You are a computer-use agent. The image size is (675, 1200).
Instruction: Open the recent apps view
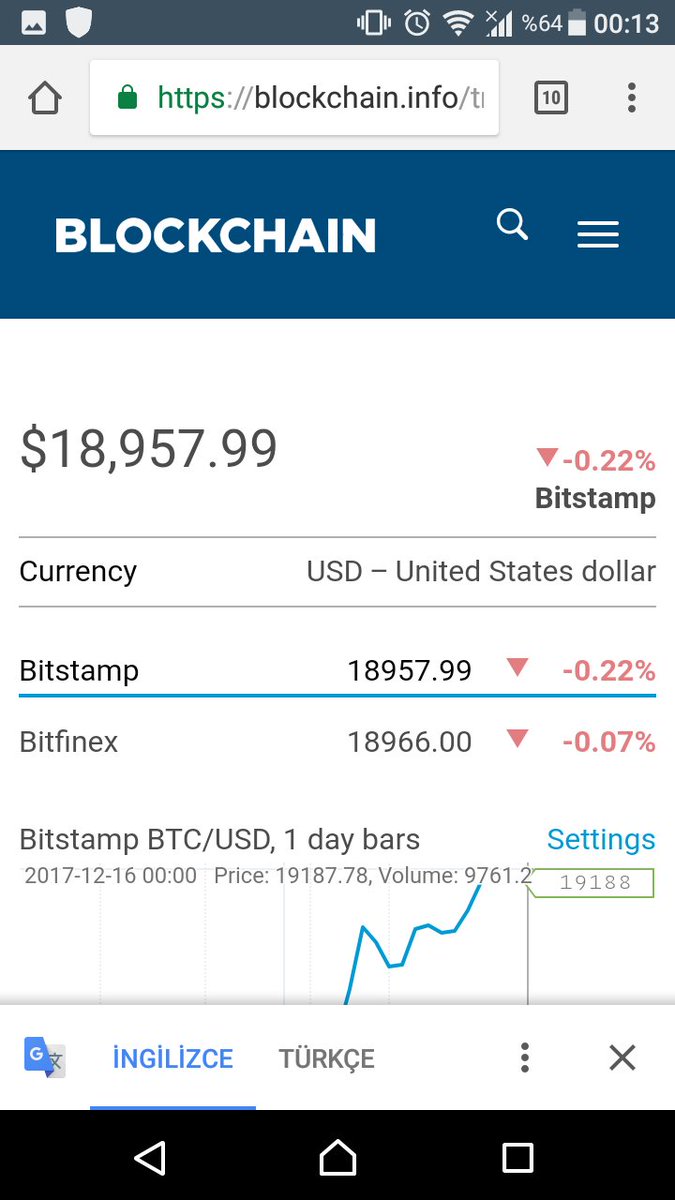click(518, 1158)
